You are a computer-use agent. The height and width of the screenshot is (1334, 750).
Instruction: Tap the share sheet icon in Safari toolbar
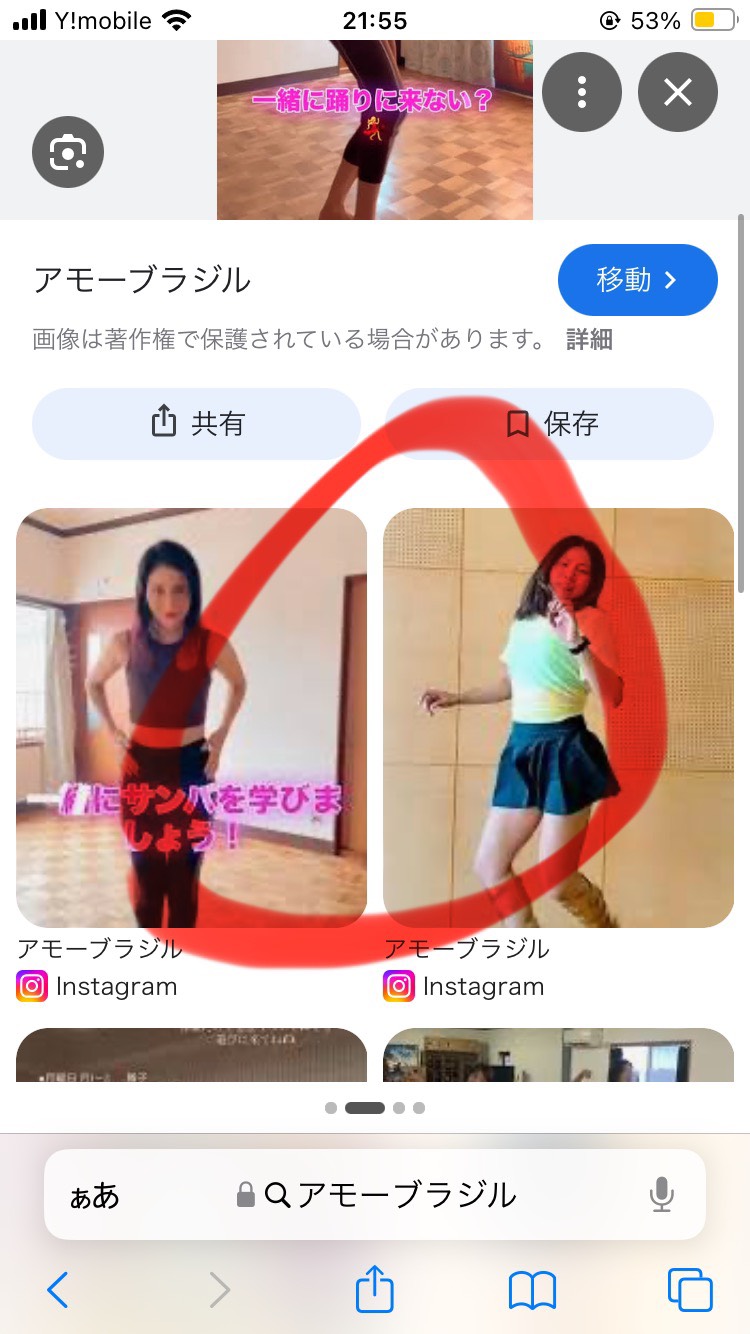click(374, 1289)
